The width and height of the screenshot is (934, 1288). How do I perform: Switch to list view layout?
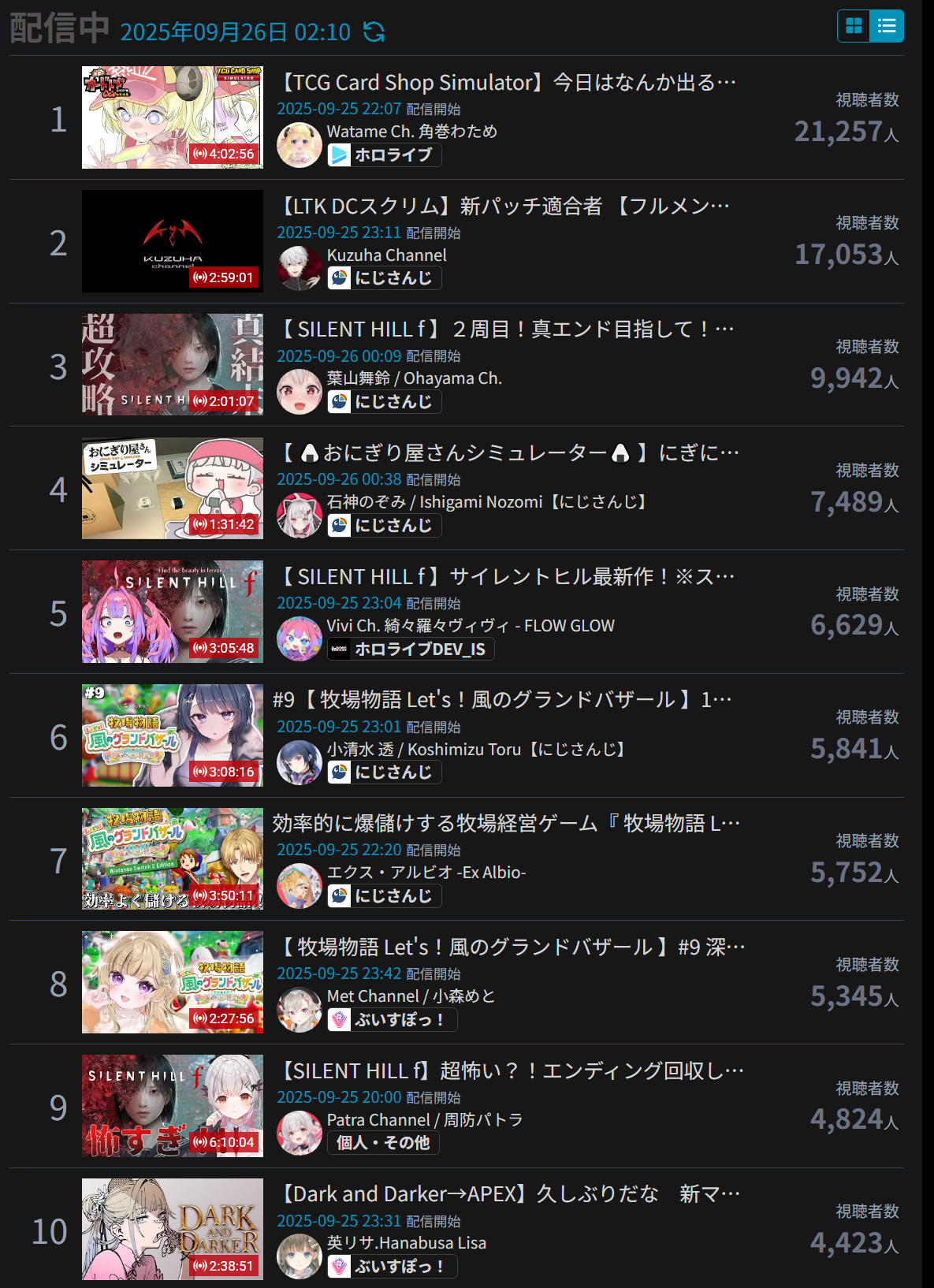coord(887,26)
